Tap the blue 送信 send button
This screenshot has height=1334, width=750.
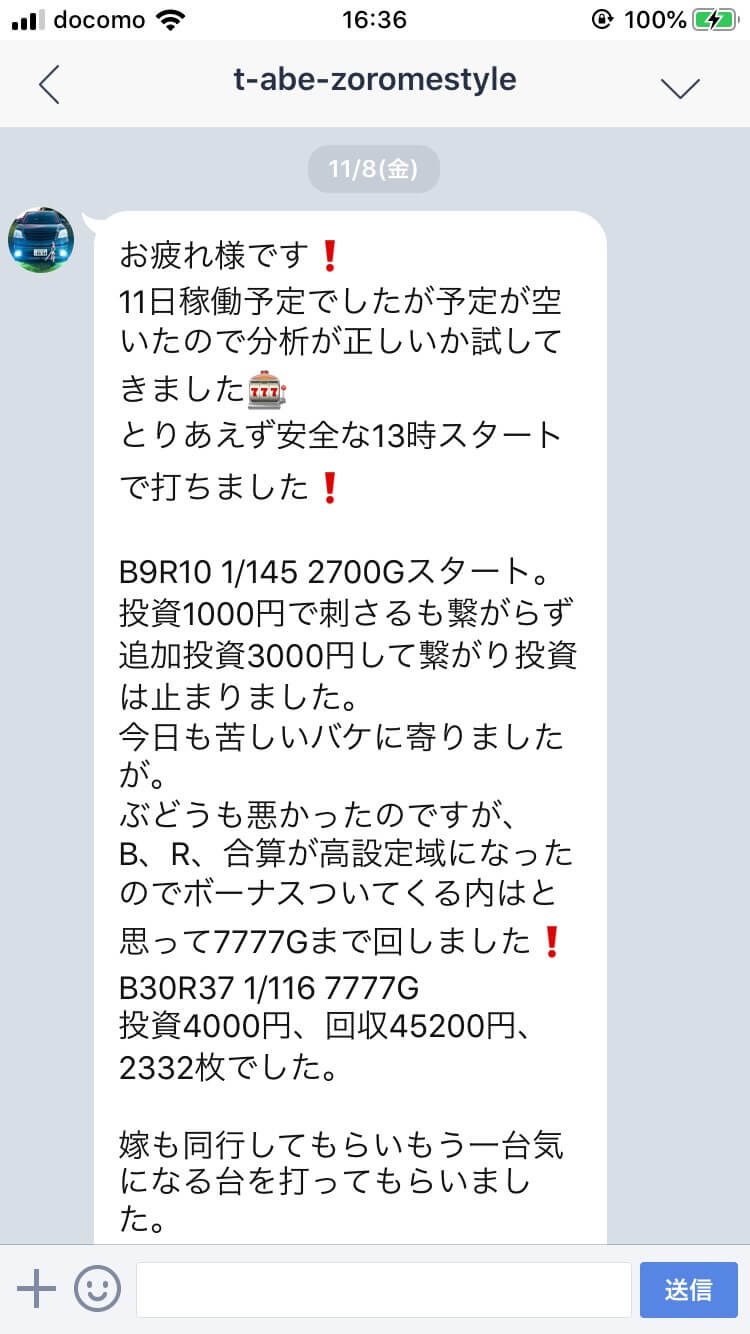click(689, 1290)
